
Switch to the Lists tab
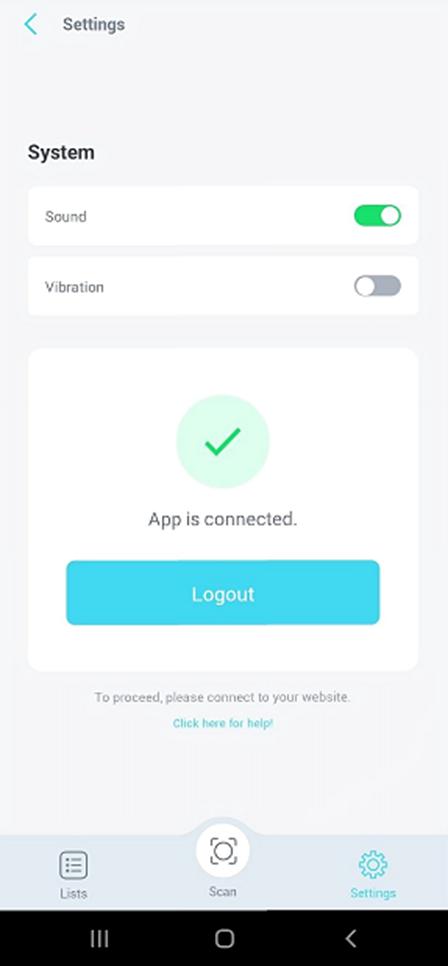tap(73, 874)
